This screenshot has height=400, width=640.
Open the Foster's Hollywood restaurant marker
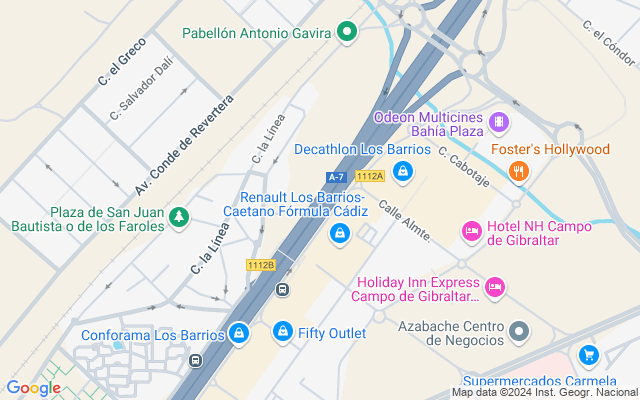point(517,172)
